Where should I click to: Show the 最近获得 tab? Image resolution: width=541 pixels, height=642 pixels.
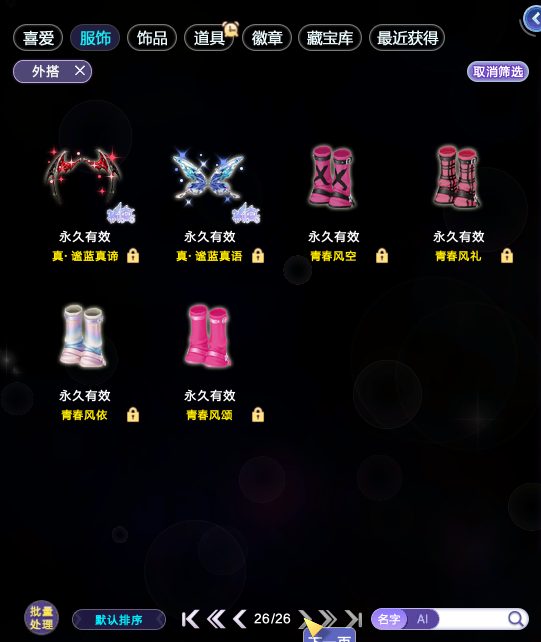[x=407, y=38]
